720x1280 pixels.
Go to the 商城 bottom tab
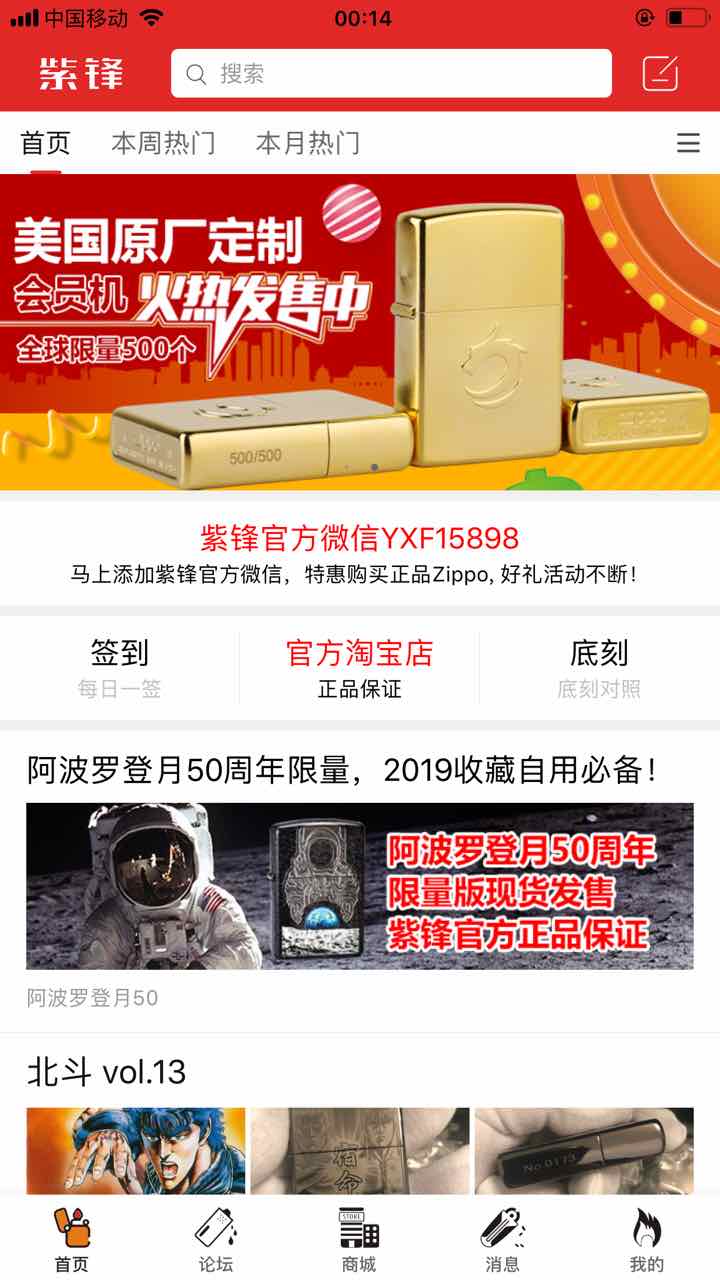(x=359, y=1240)
